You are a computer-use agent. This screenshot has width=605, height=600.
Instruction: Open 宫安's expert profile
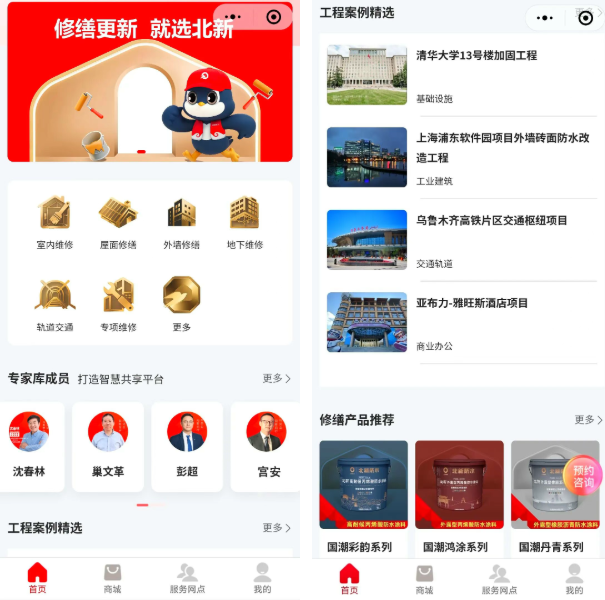[x=266, y=446]
